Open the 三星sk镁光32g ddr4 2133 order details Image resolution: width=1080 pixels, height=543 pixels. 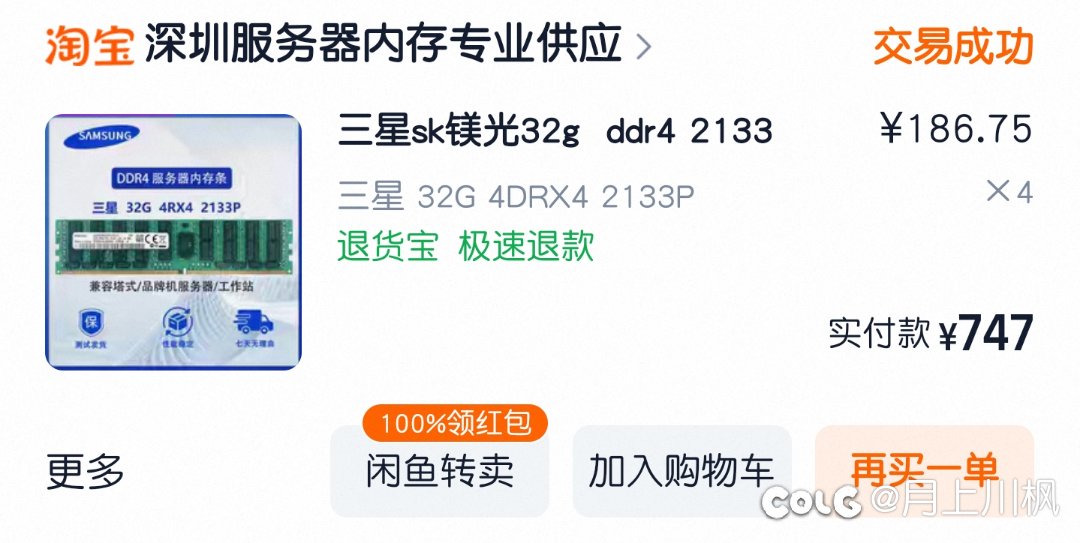555,131
